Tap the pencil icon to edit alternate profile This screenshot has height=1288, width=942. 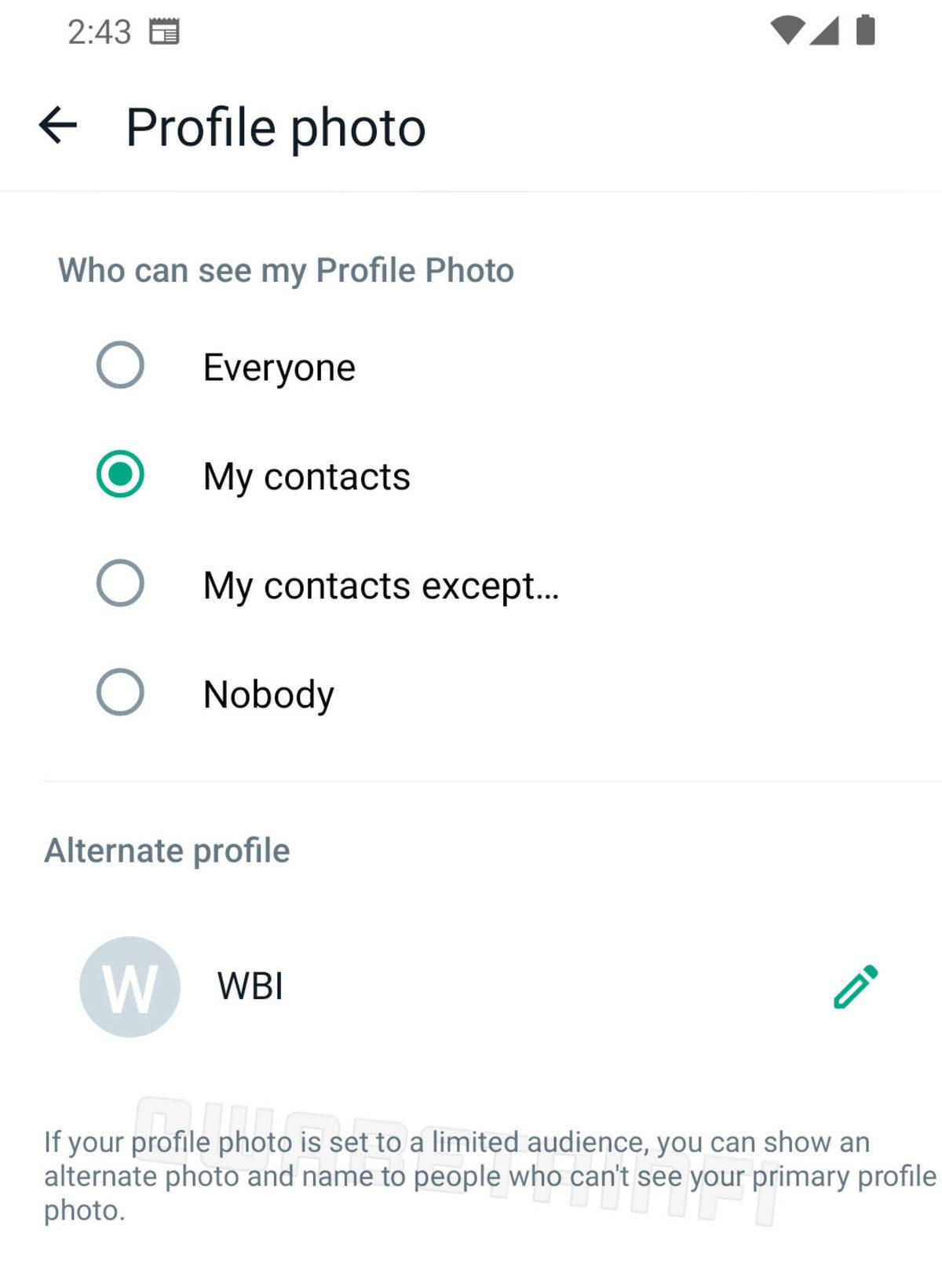857,987
